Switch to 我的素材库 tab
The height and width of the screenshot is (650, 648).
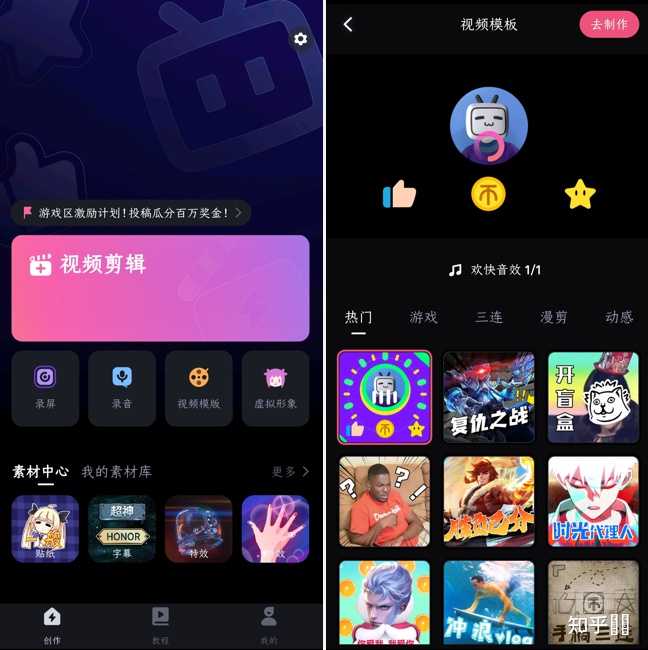[117, 471]
